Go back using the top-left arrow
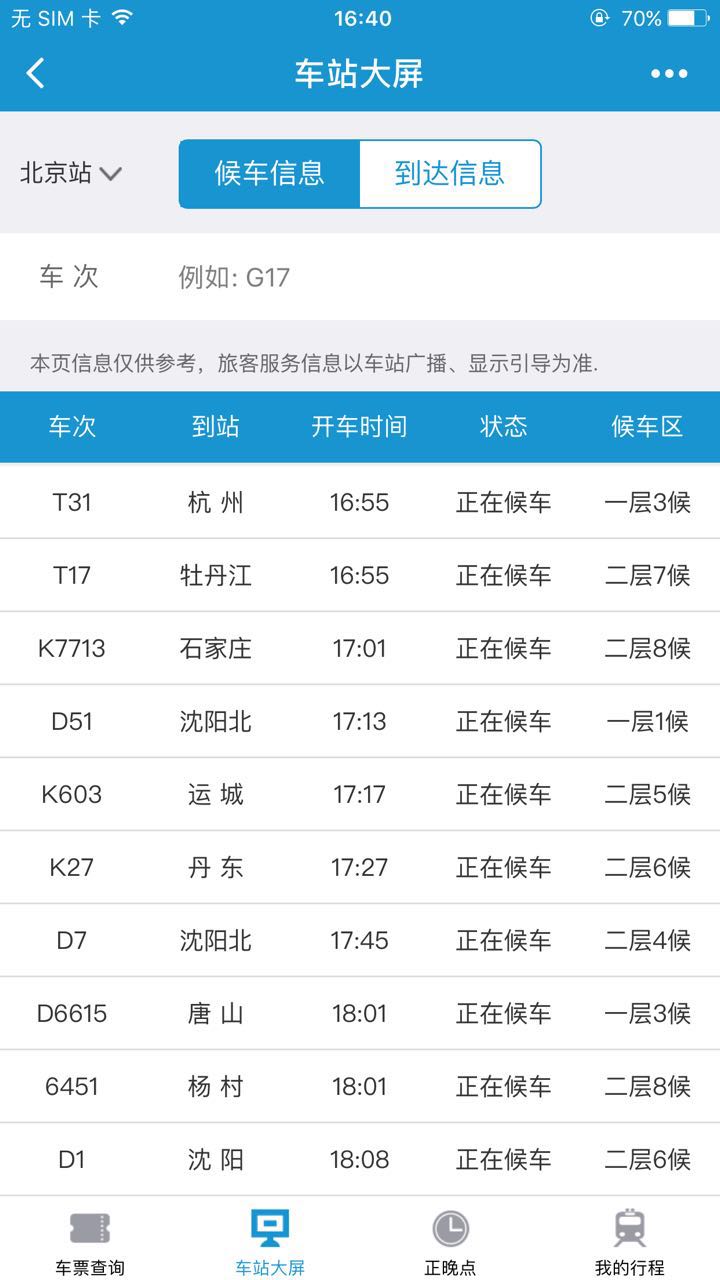This screenshot has width=720, height=1280. pos(36,73)
